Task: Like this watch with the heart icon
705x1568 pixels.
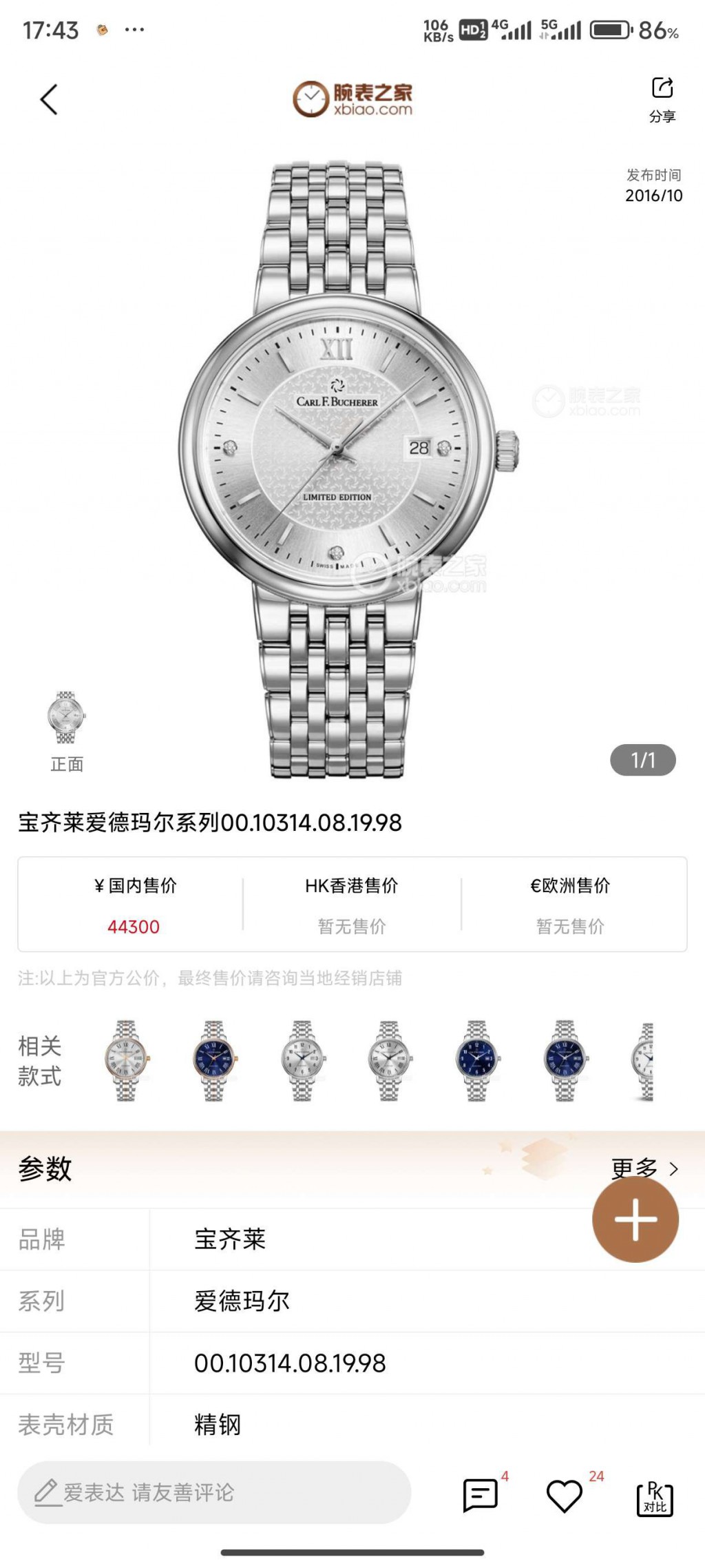Action: pos(565,1496)
